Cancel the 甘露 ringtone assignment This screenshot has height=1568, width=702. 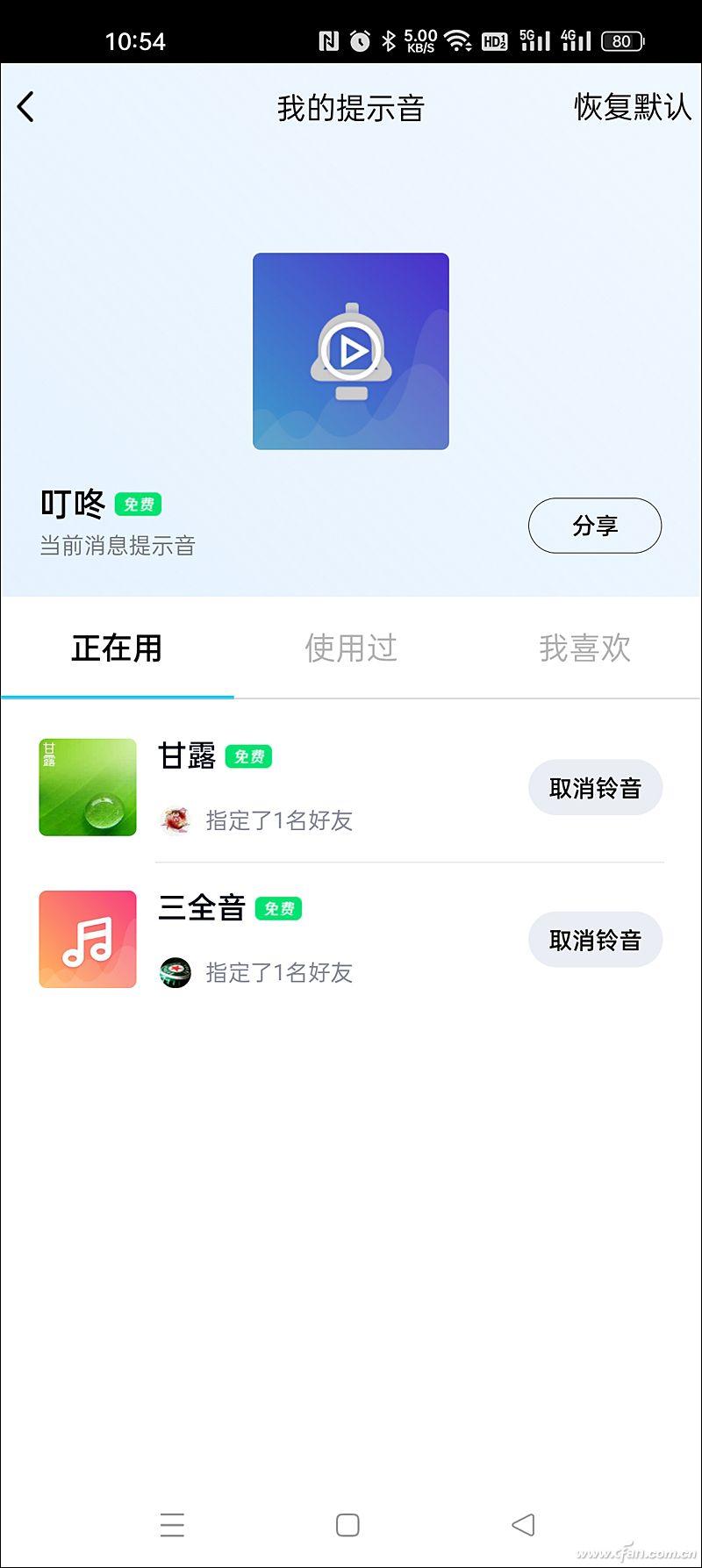tap(595, 787)
